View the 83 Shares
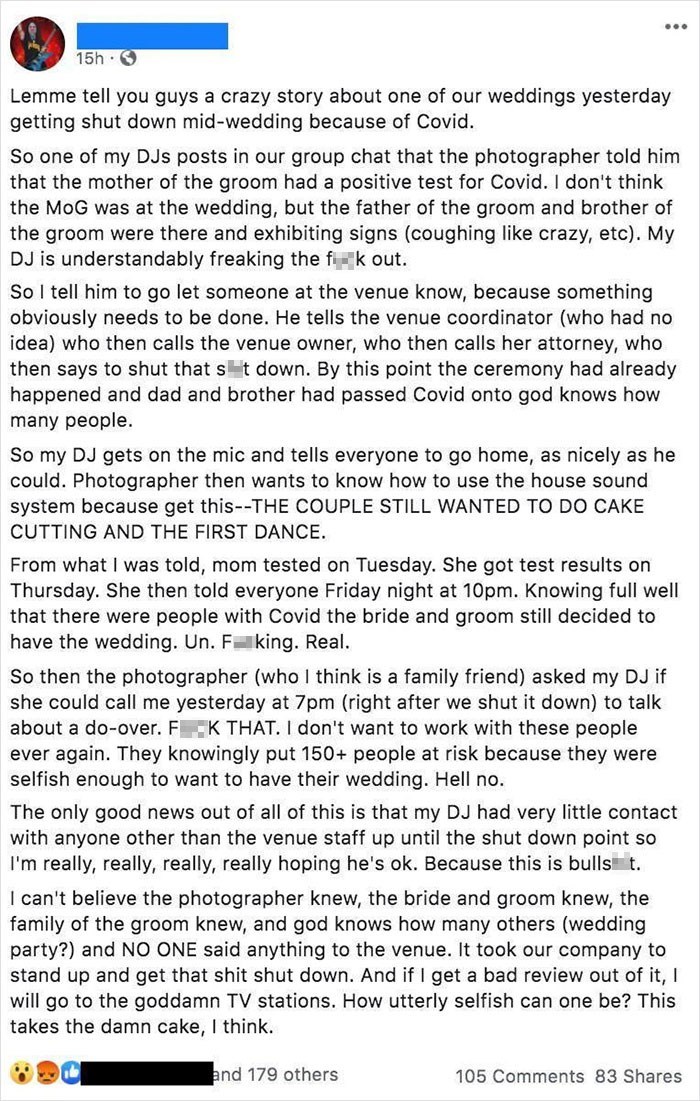 pyautogui.click(x=638, y=1076)
